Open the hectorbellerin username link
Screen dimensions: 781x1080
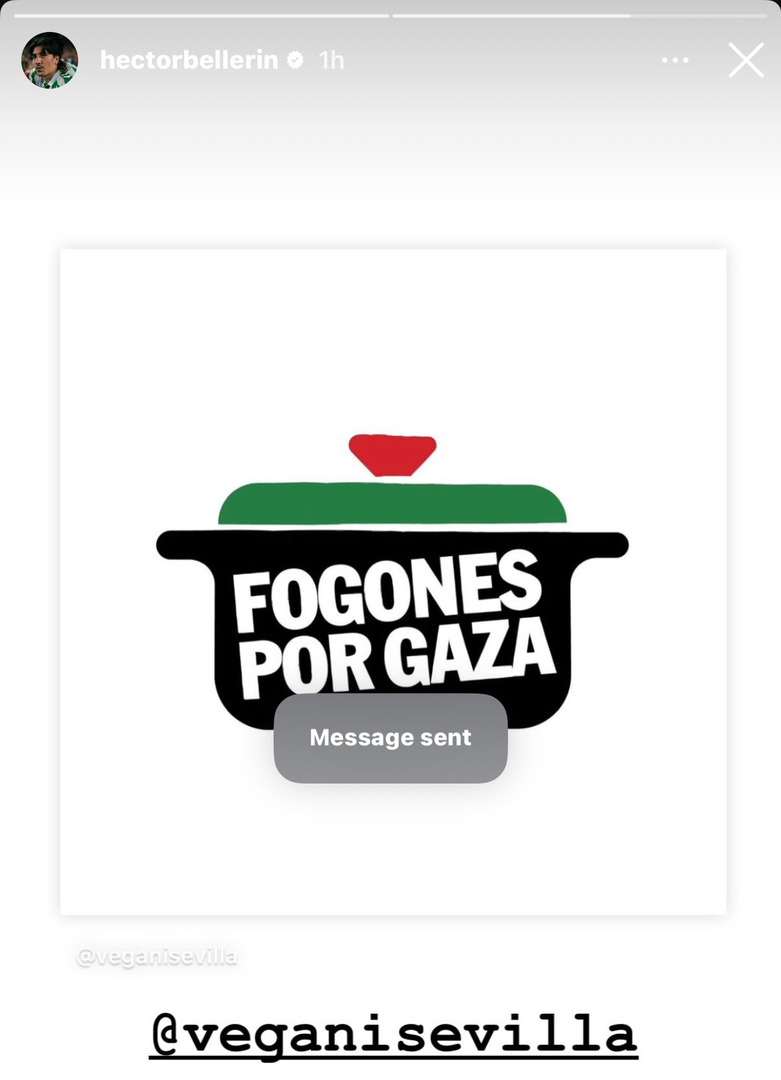tap(189, 60)
